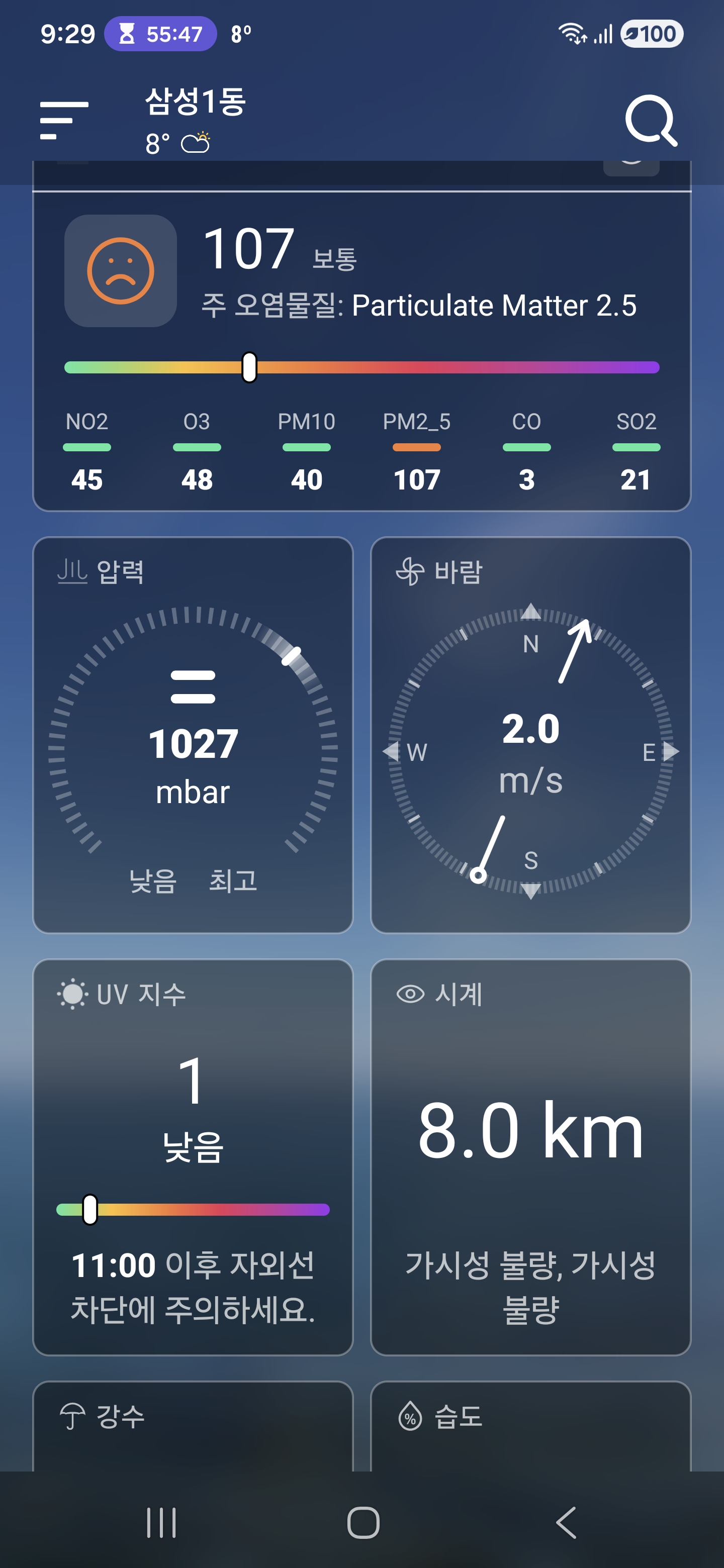Open the UV 지수 card

click(x=193, y=1156)
